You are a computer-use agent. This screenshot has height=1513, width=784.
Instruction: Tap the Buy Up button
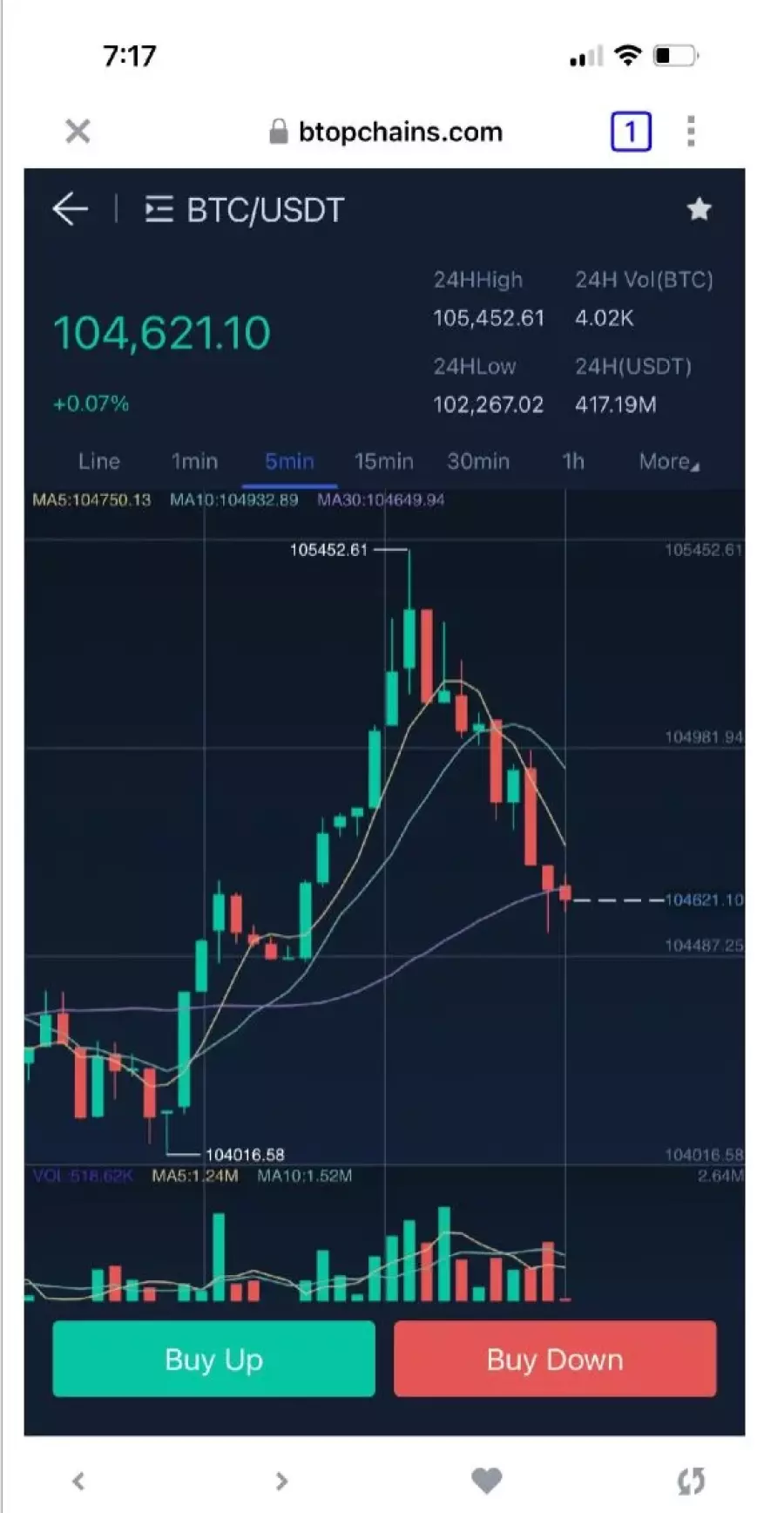(x=213, y=1359)
